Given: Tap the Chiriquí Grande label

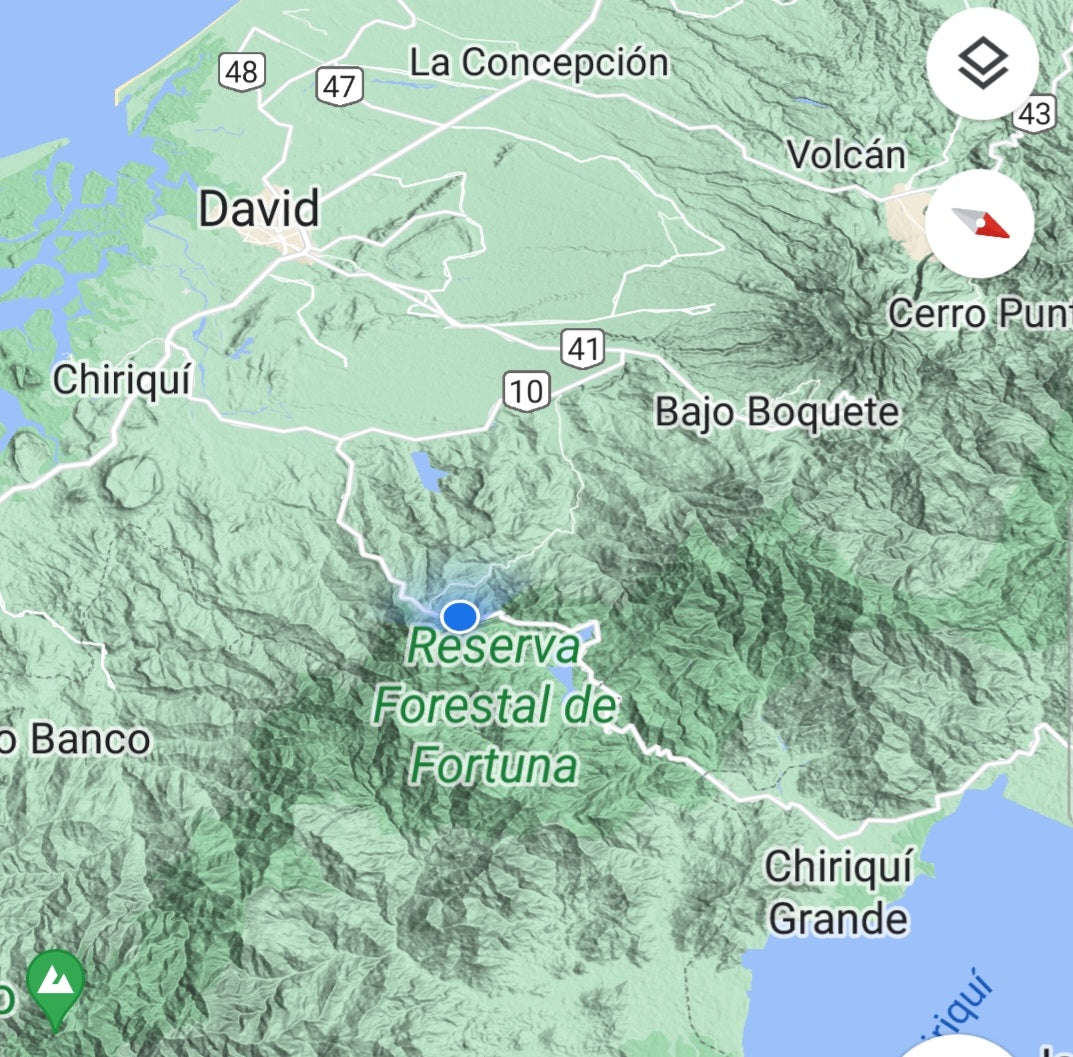Looking at the screenshot, I should click(x=839, y=892).
